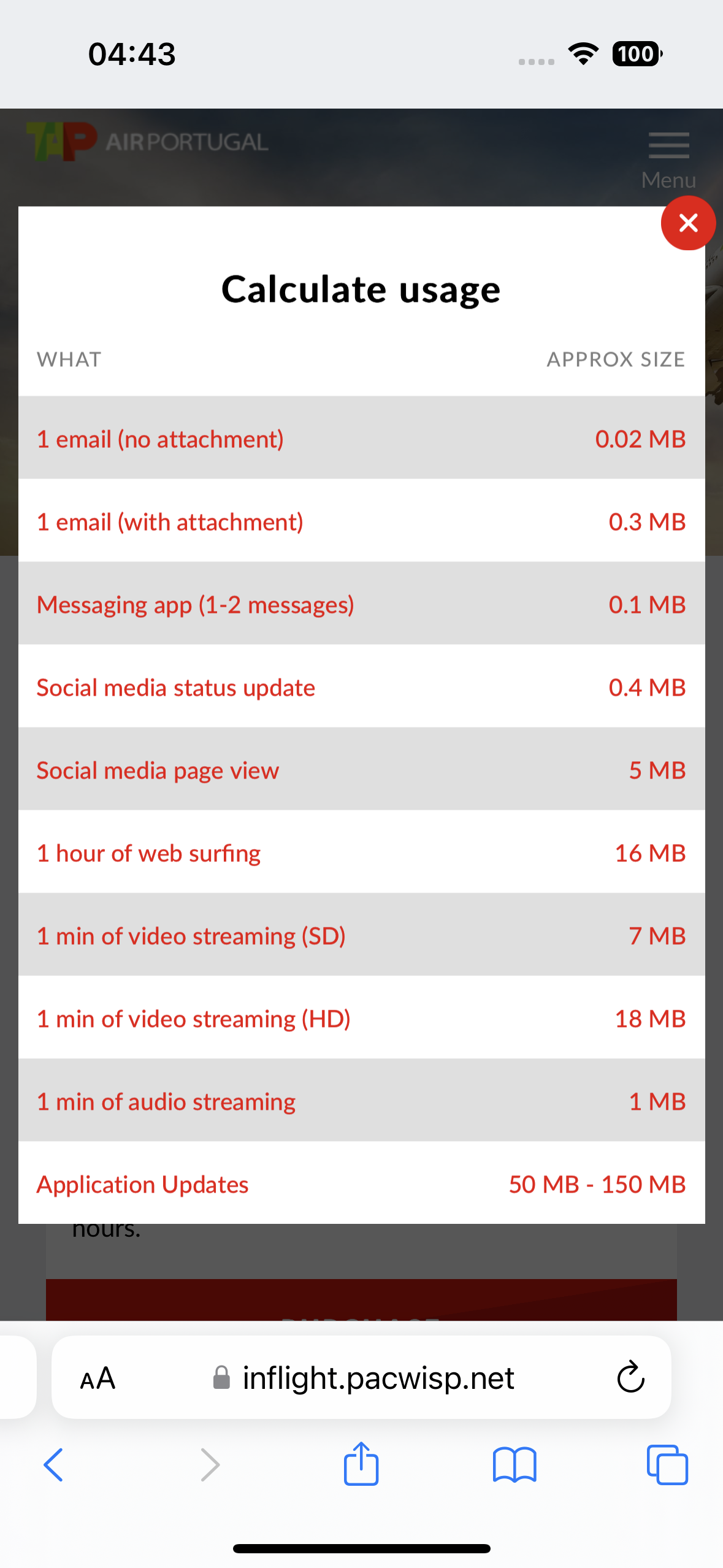Show all open Safari tabs

coord(667,1465)
